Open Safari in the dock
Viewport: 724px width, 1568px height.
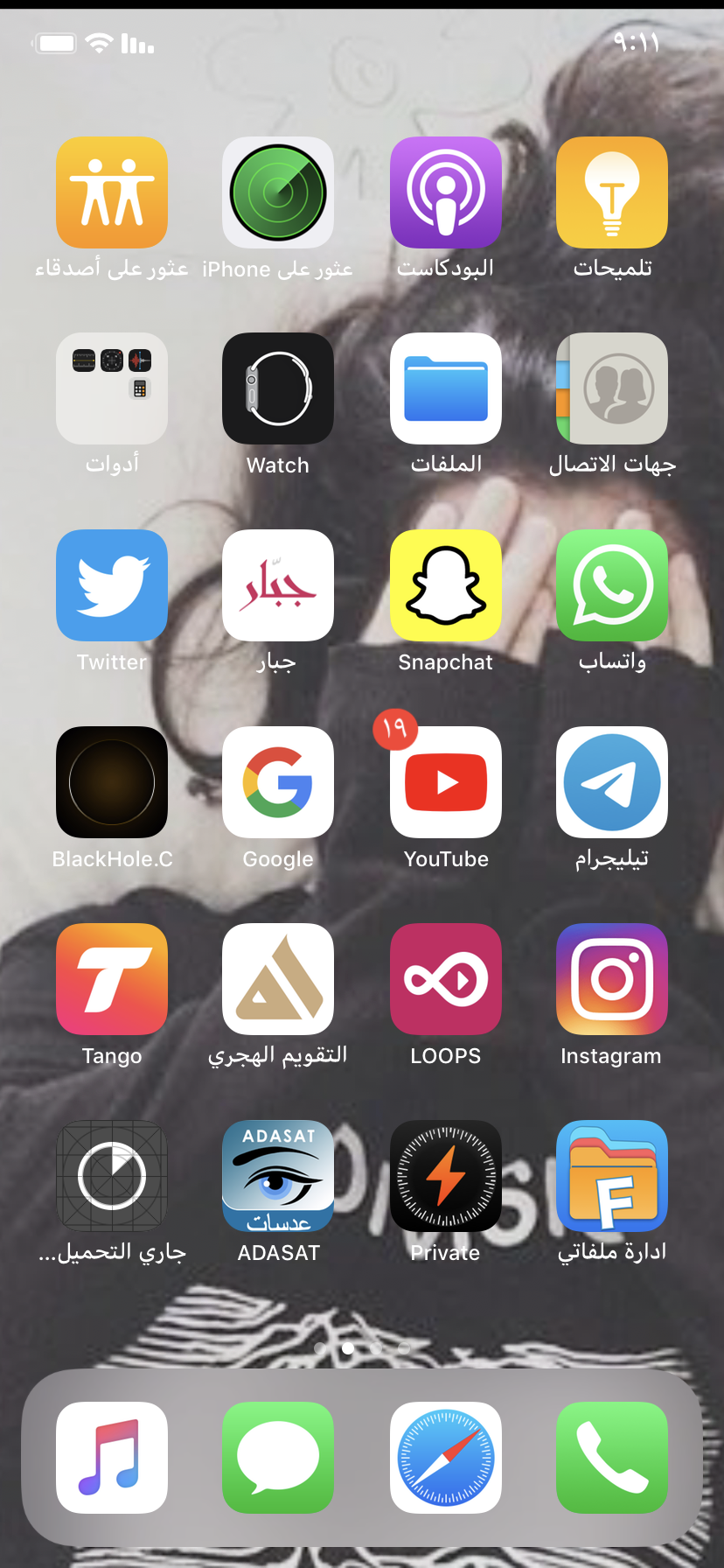(x=446, y=1458)
